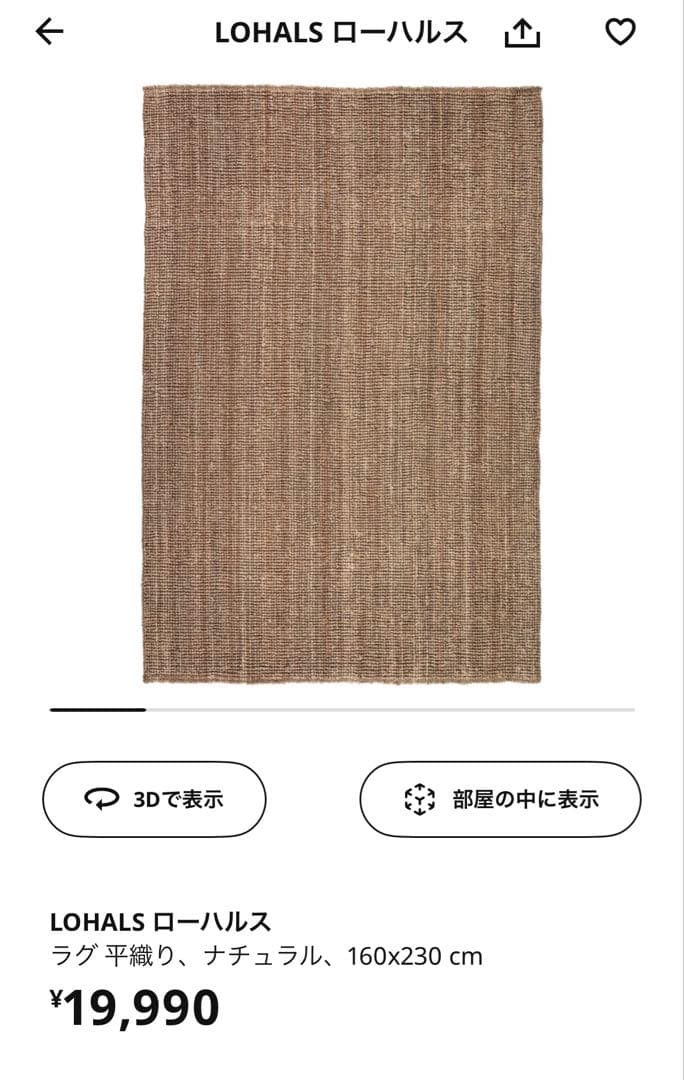This screenshot has width=684, height=1080.
Task: Open the rug product image fullscreen
Action: (x=341, y=385)
